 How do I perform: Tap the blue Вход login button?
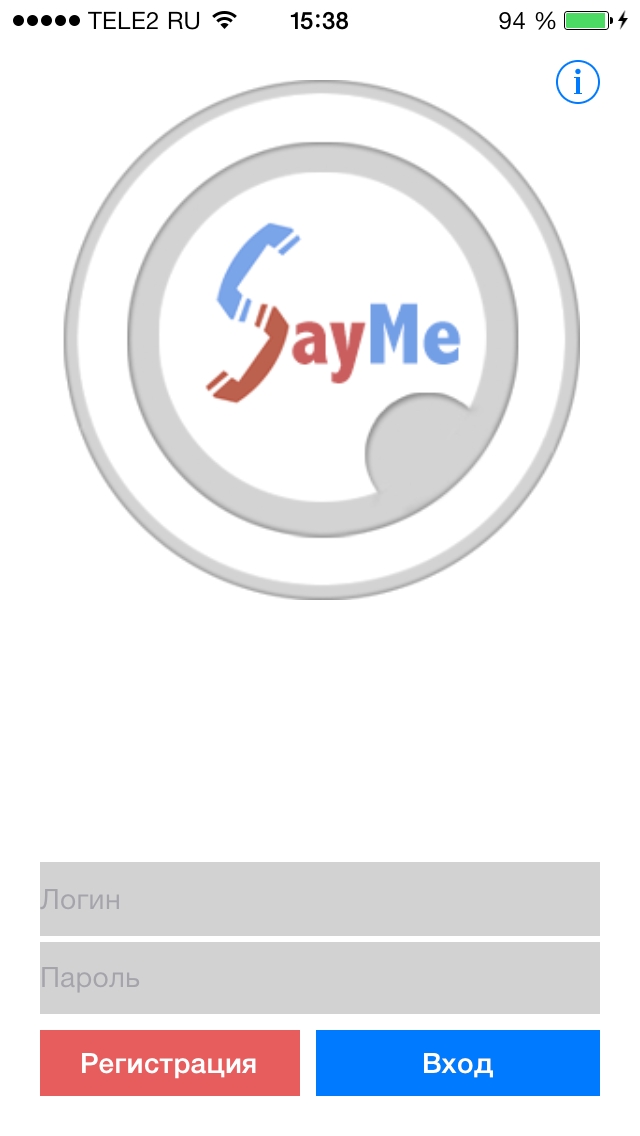(458, 1063)
